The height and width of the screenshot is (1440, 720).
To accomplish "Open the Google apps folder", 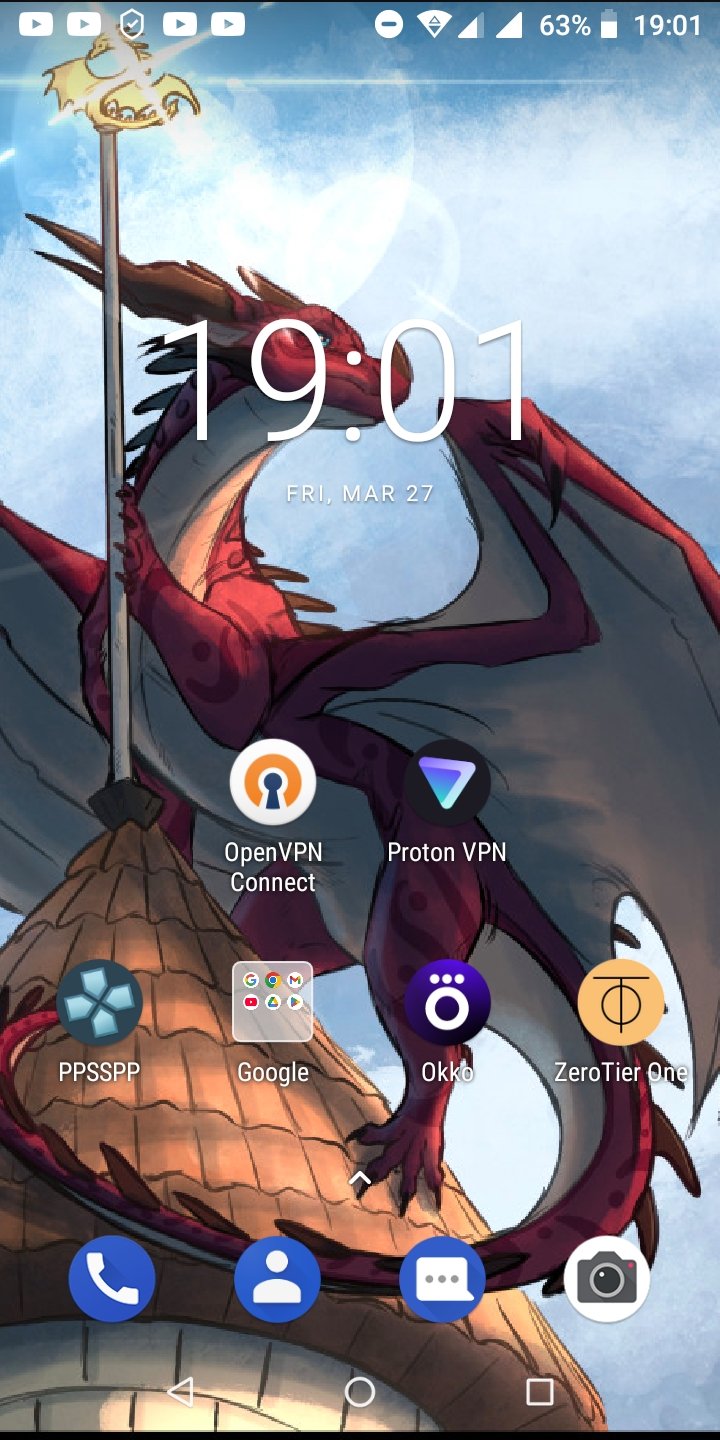I will tap(273, 1002).
